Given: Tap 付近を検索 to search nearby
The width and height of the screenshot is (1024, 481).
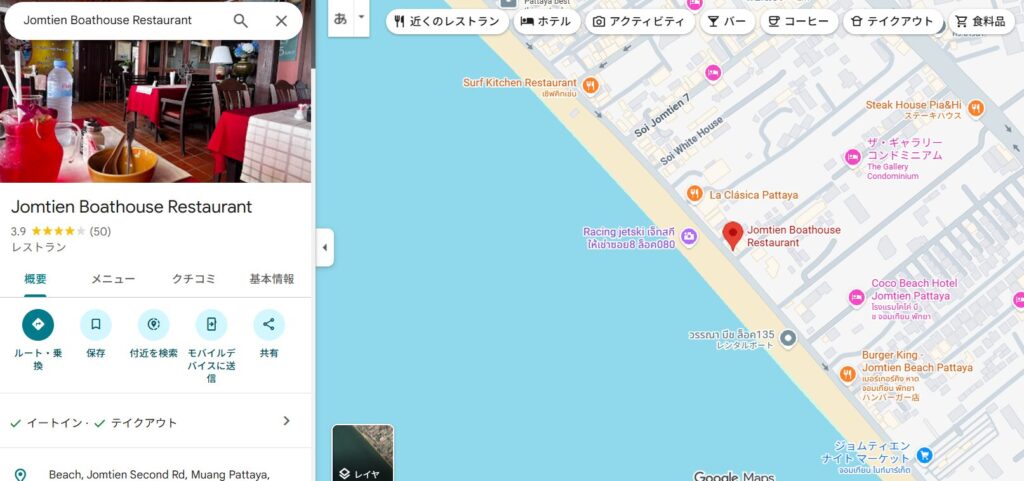Looking at the screenshot, I should tap(154, 325).
